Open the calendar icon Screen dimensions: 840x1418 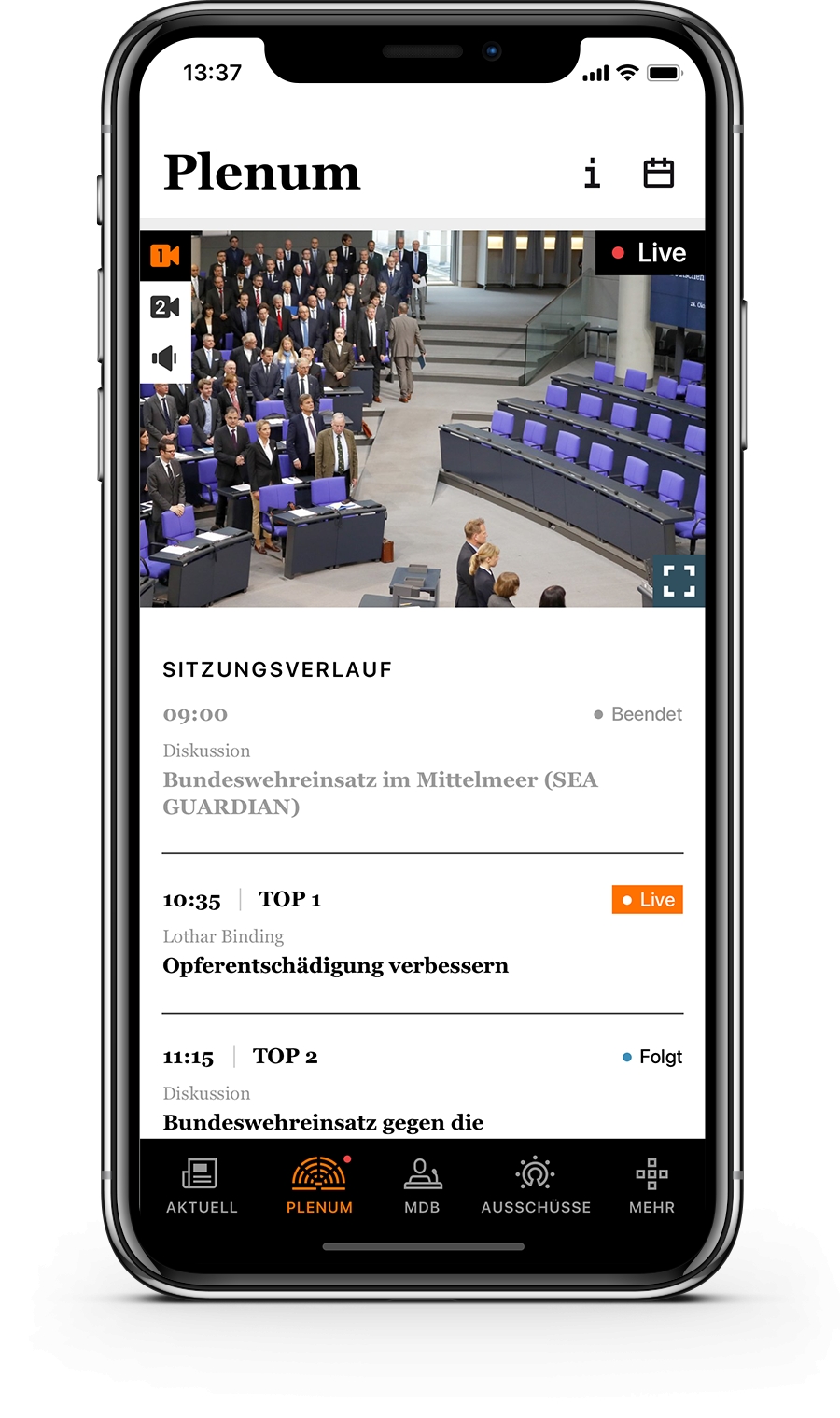click(659, 173)
